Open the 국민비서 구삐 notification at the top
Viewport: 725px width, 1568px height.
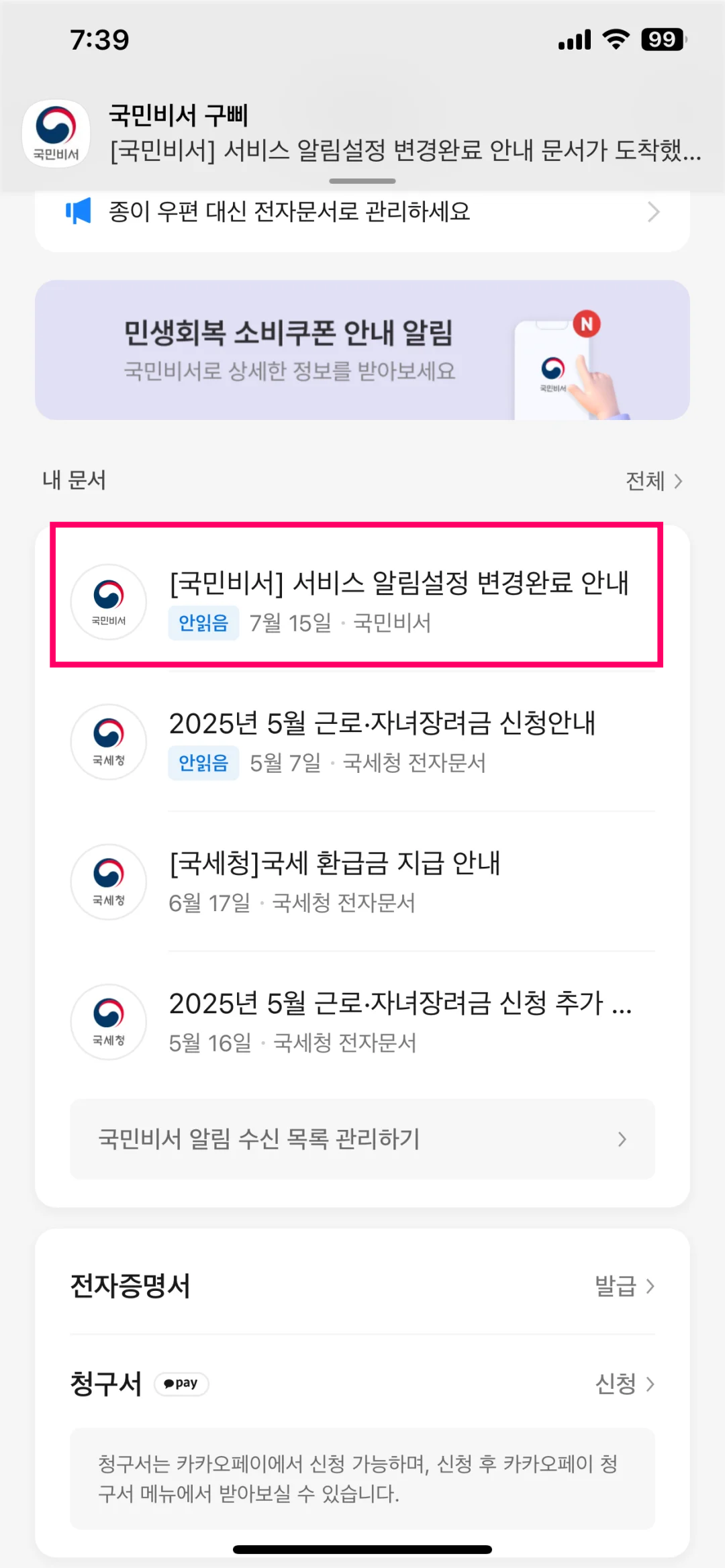(362, 133)
